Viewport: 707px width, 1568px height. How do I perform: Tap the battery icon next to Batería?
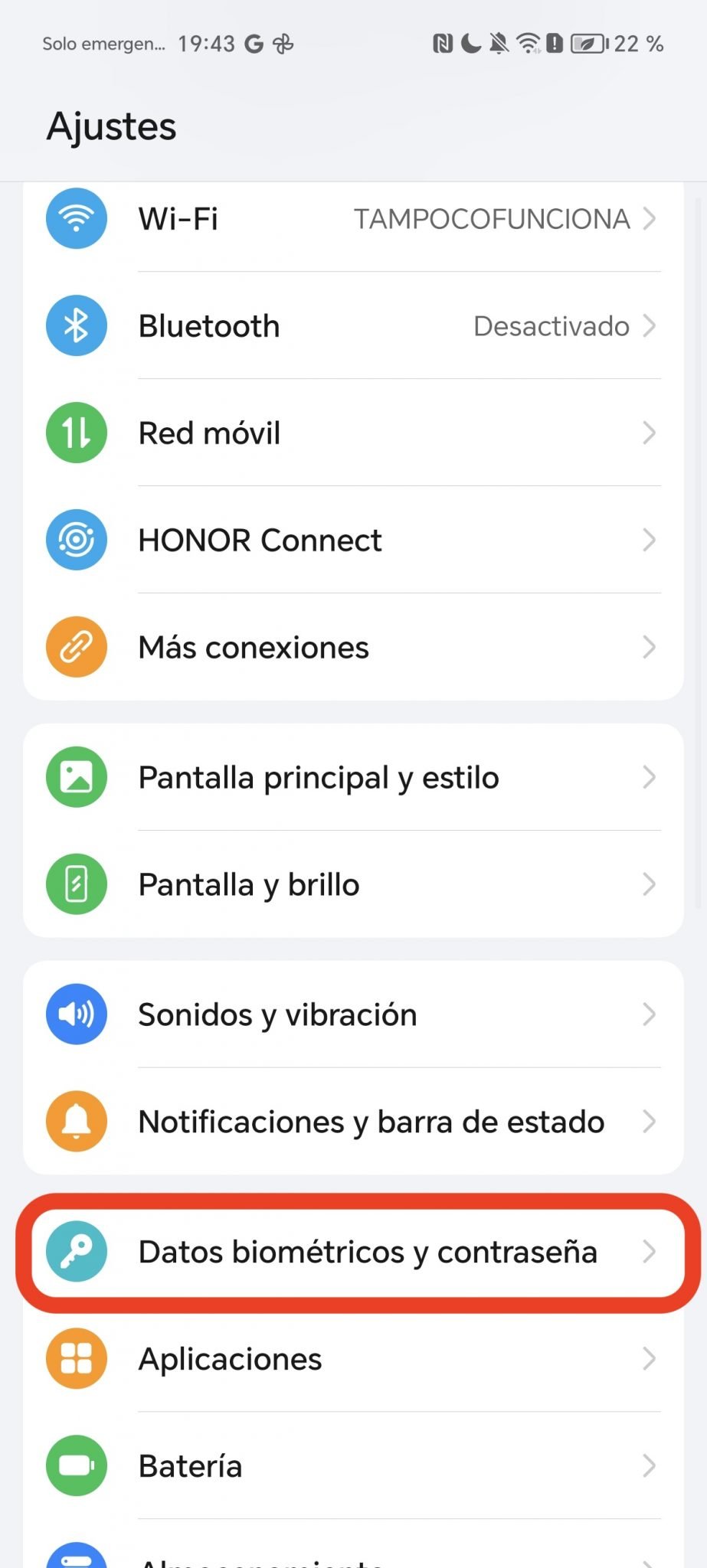pyautogui.click(x=75, y=1465)
